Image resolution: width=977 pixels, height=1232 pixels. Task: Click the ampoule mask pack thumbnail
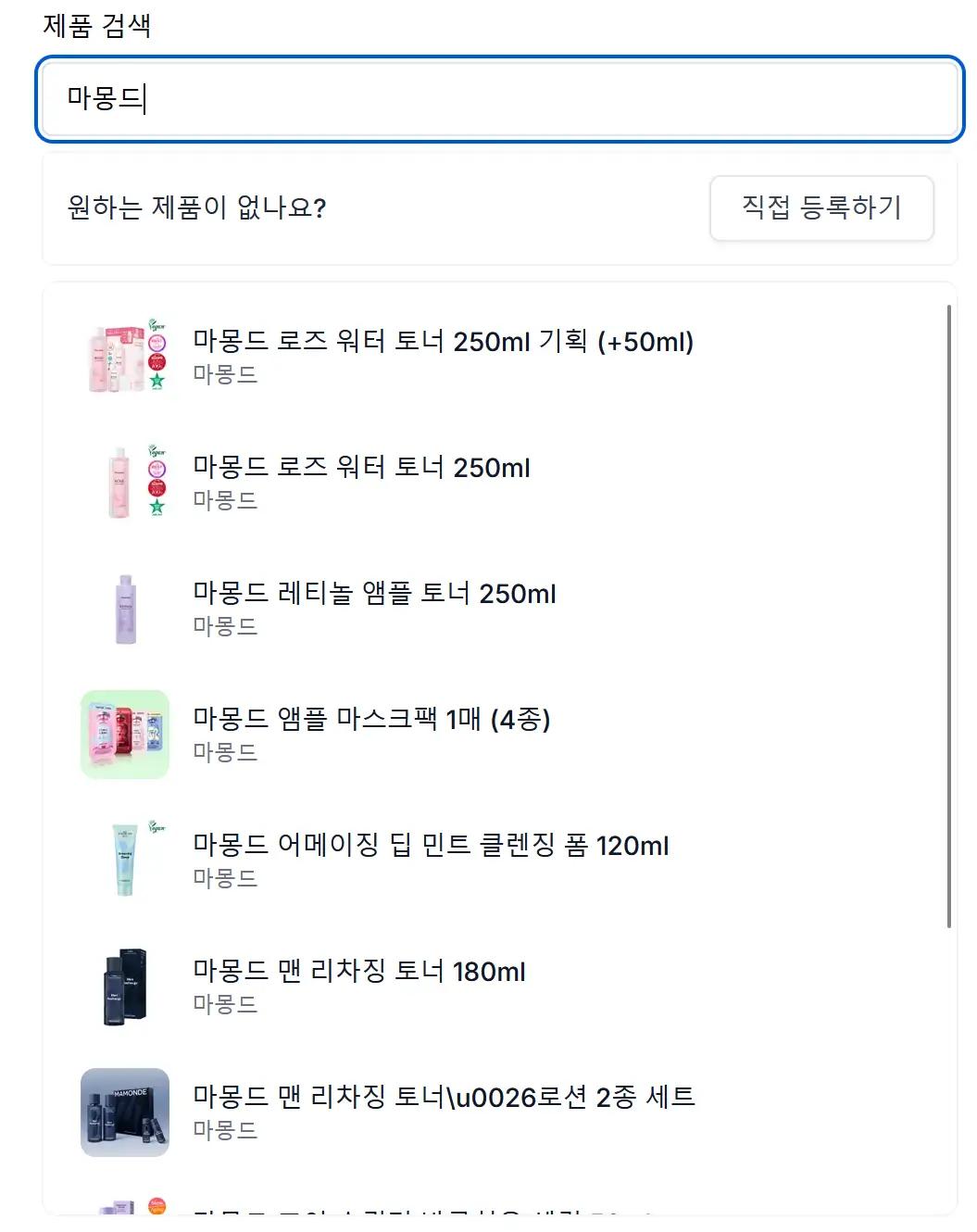(x=124, y=735)
